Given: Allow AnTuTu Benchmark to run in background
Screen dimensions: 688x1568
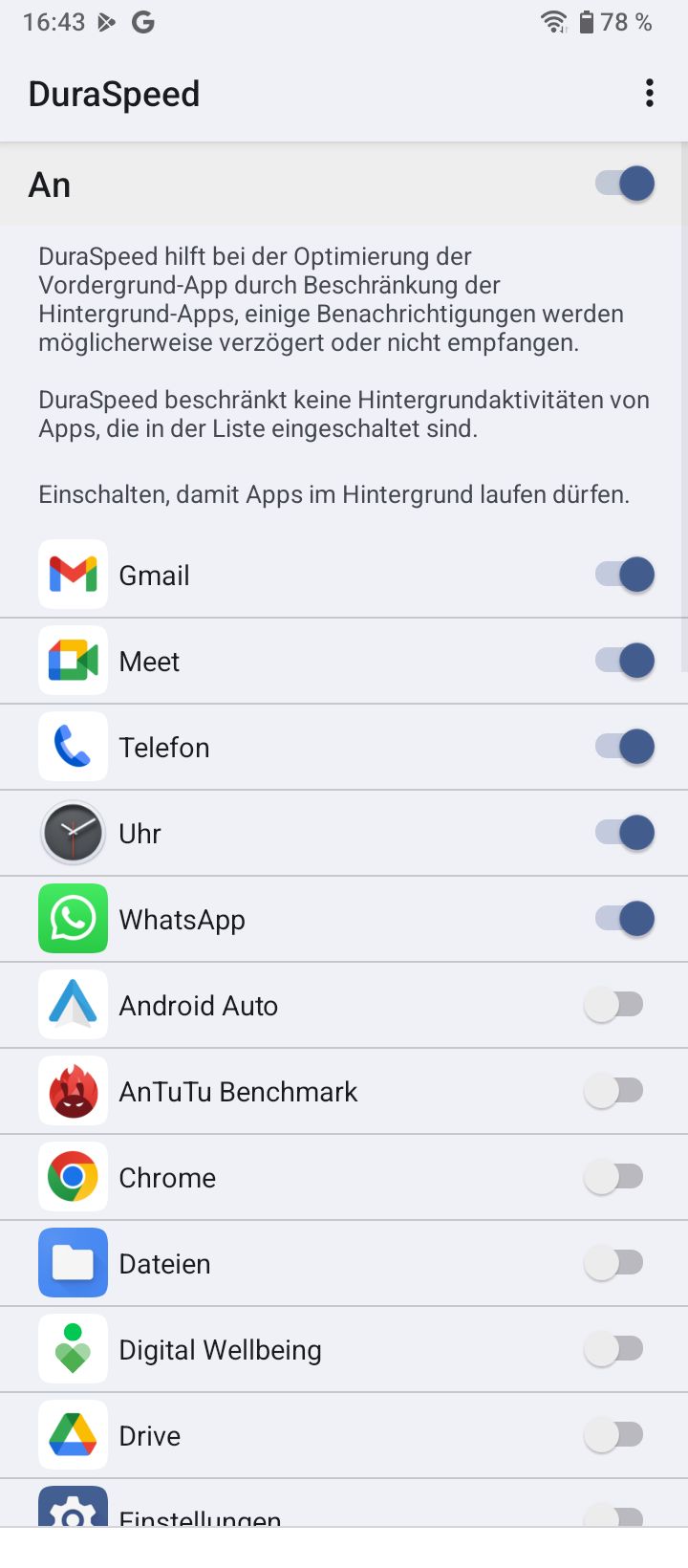Looking at the screenshot, I should [x=613, y=1091].
